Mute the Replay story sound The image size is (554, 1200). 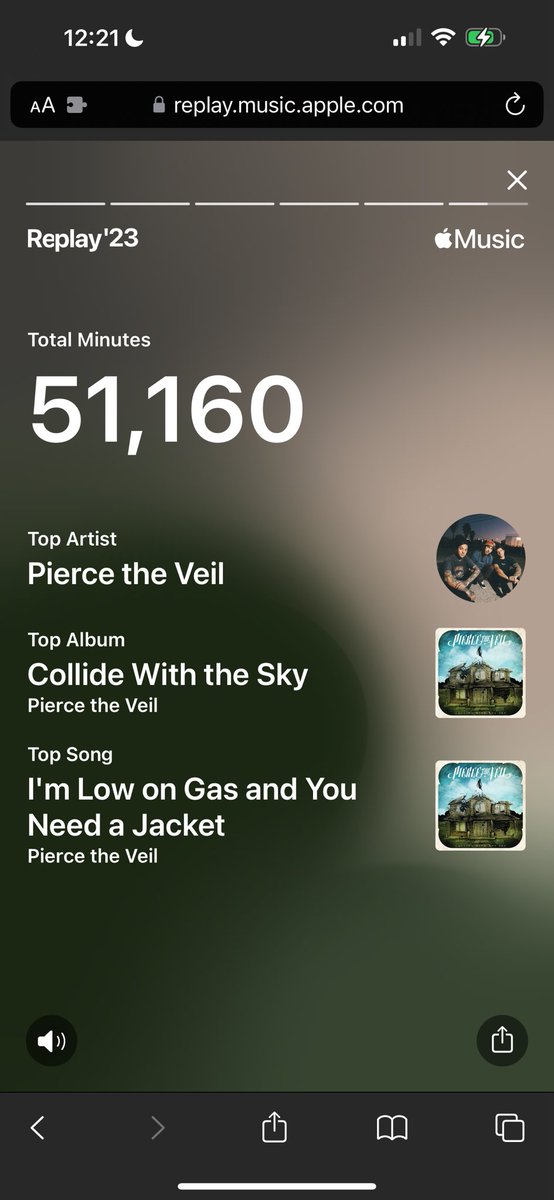[x=51, y=1041]
